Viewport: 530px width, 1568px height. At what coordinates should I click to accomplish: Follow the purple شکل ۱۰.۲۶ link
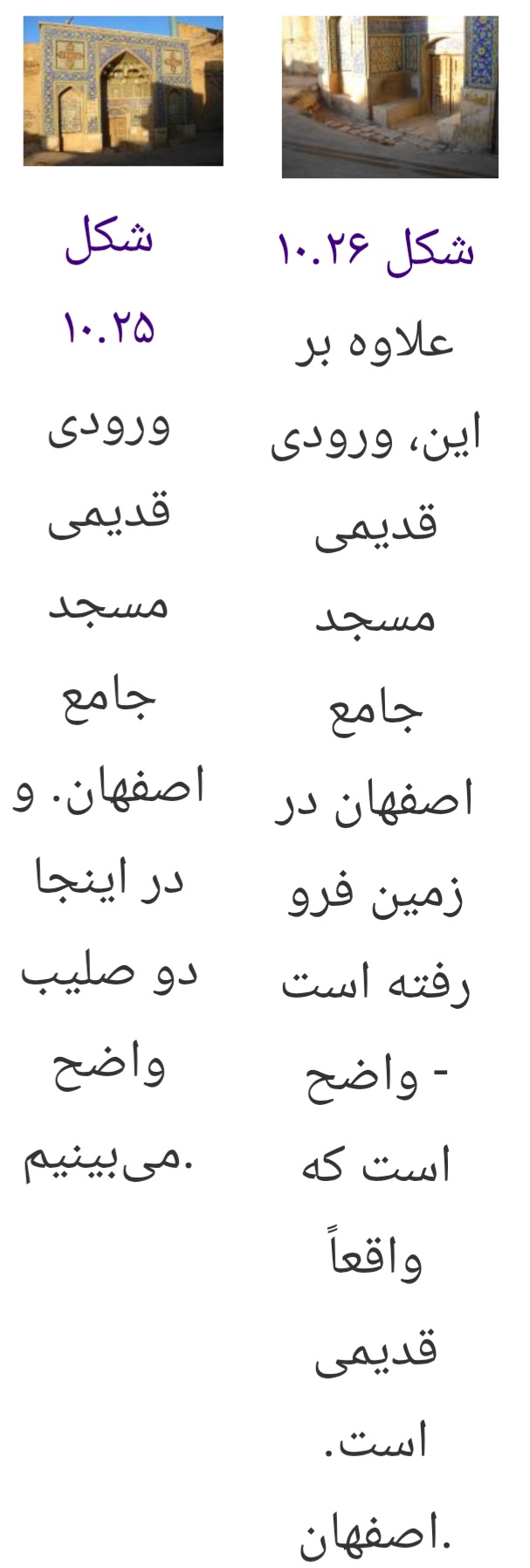(375, 251)
